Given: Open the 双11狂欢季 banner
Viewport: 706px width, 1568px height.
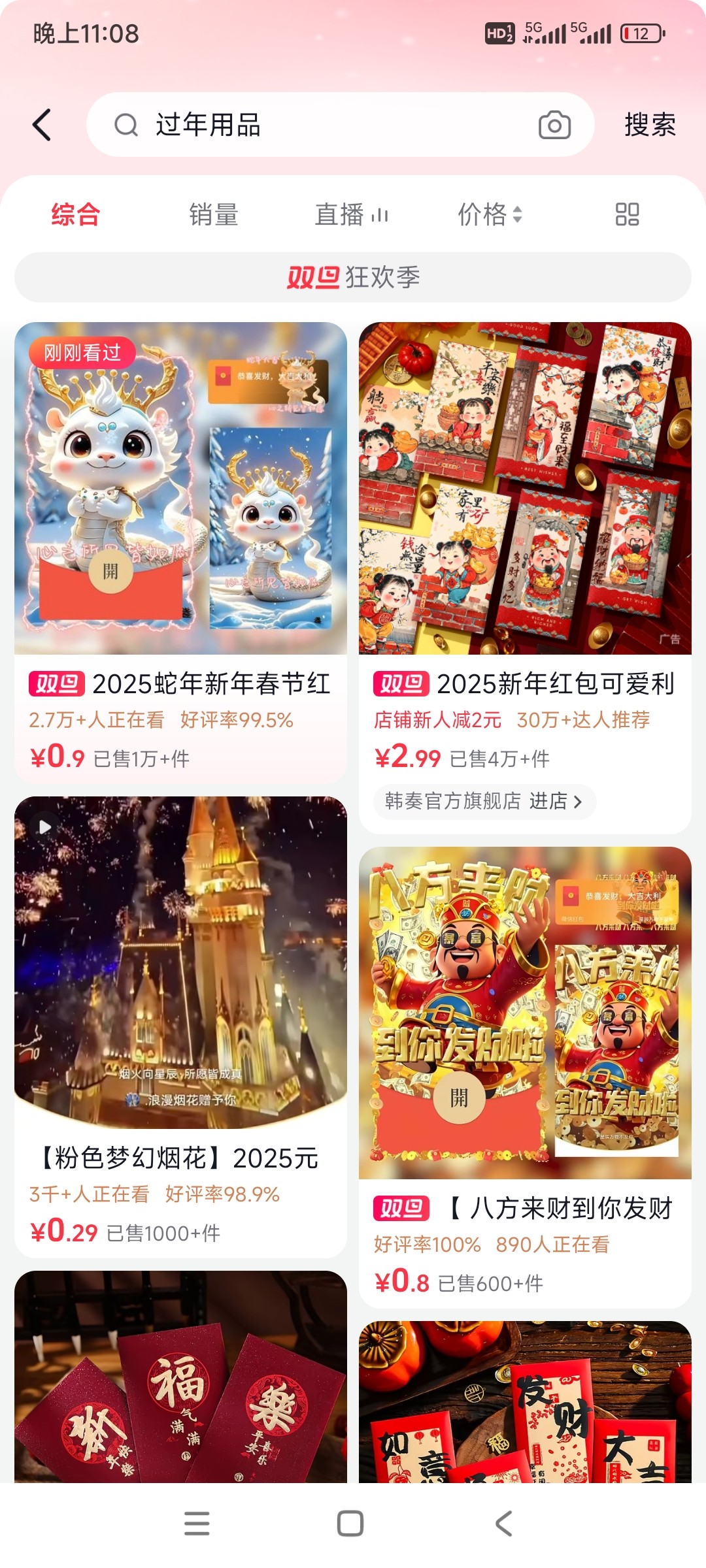Looking at the screenshot, I should [x=353, y=277].
